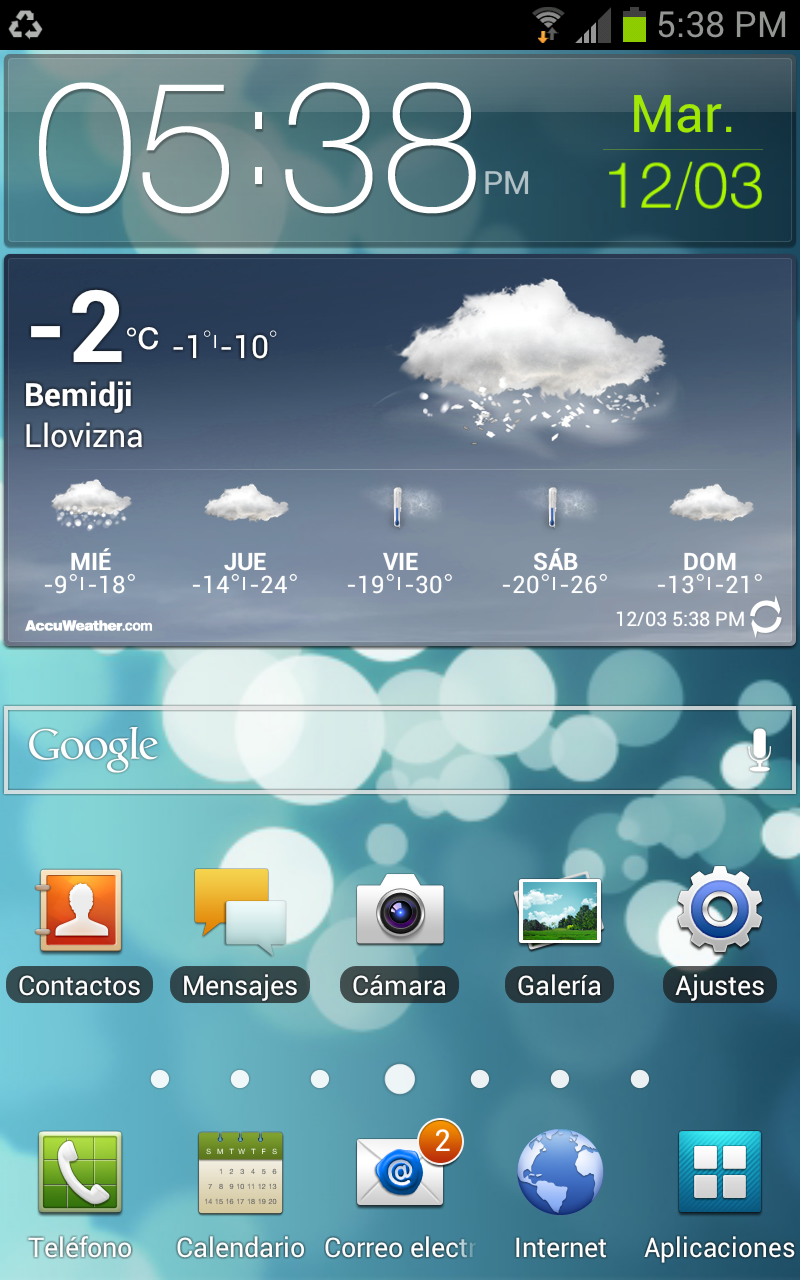
Task: Launch Calendario
Action: coord(240,1195)
